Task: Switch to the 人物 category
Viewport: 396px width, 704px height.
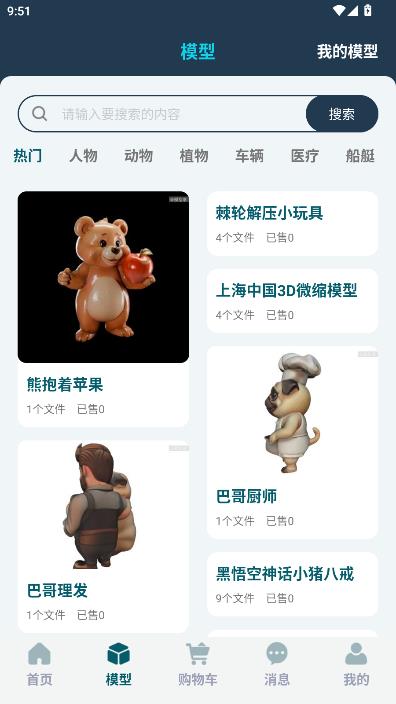Action: point(83,156)
